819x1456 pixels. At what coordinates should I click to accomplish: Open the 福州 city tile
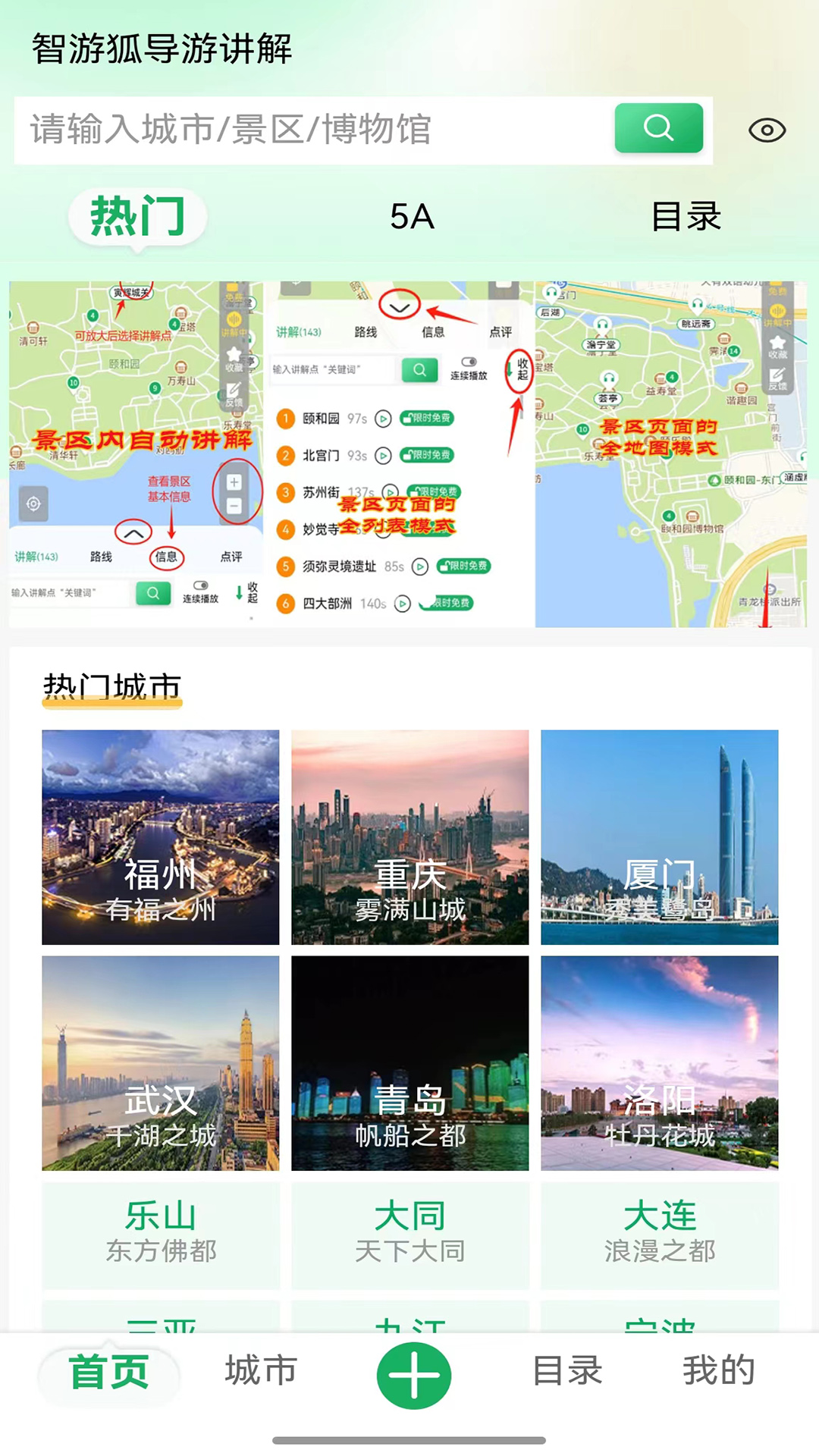point(161,837)
